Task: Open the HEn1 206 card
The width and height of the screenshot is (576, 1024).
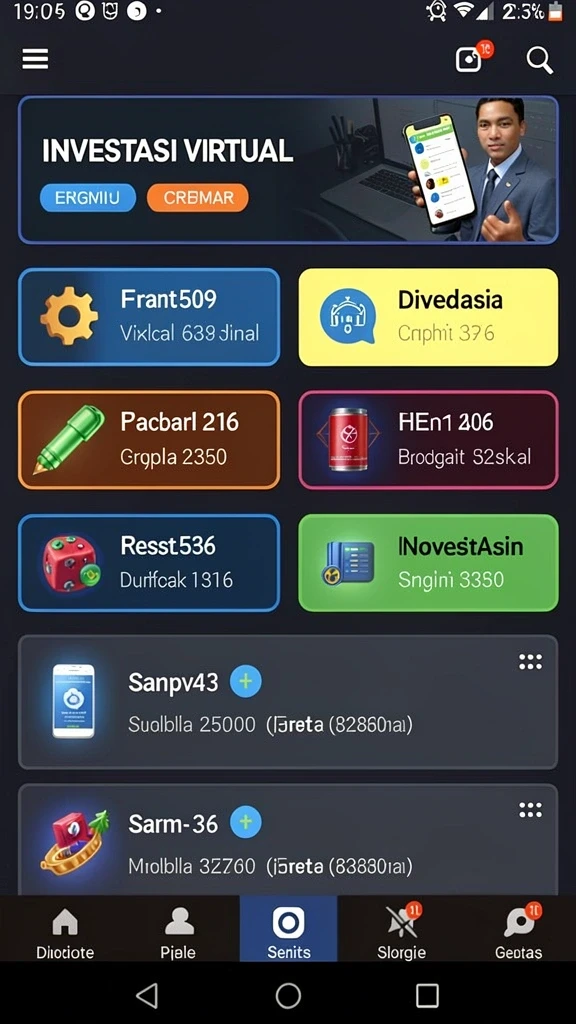Action: (x=428, y=440)
